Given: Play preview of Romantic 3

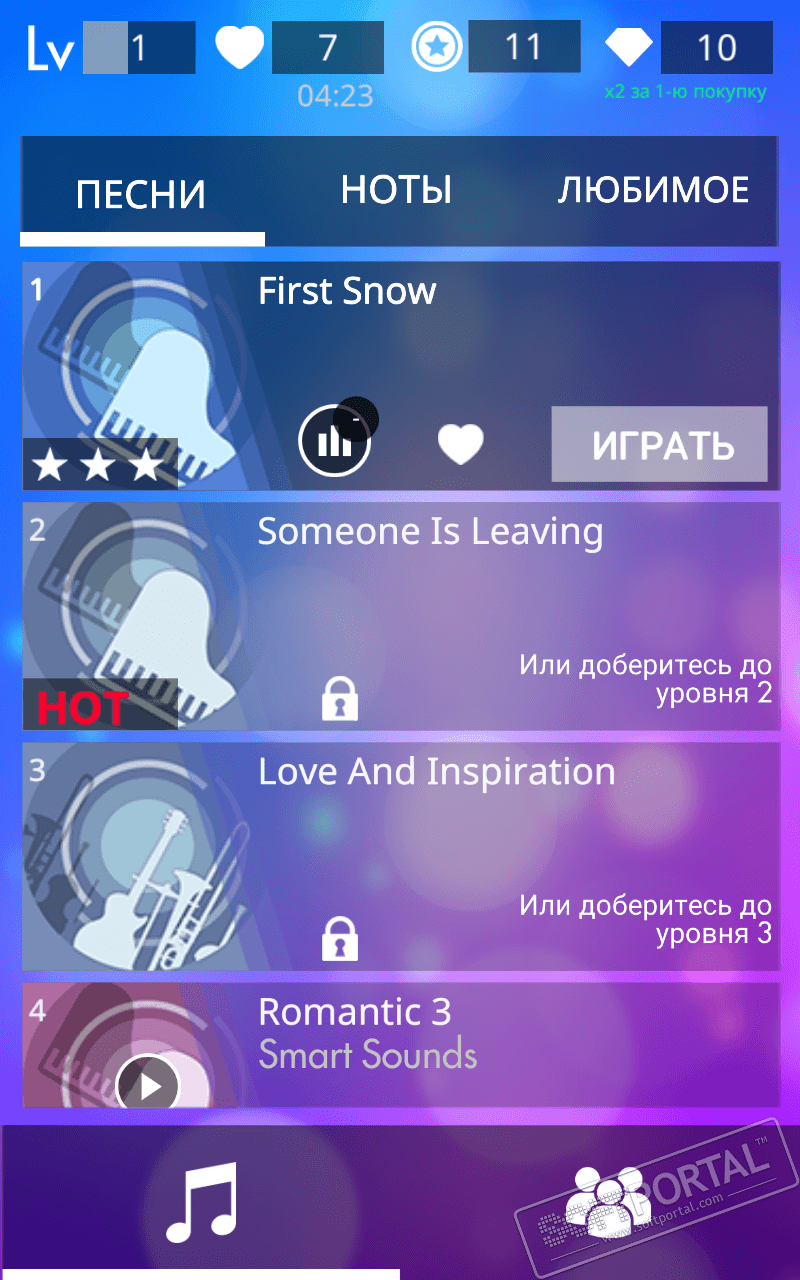Looking at the screenshot, I should click(148, 1084).
